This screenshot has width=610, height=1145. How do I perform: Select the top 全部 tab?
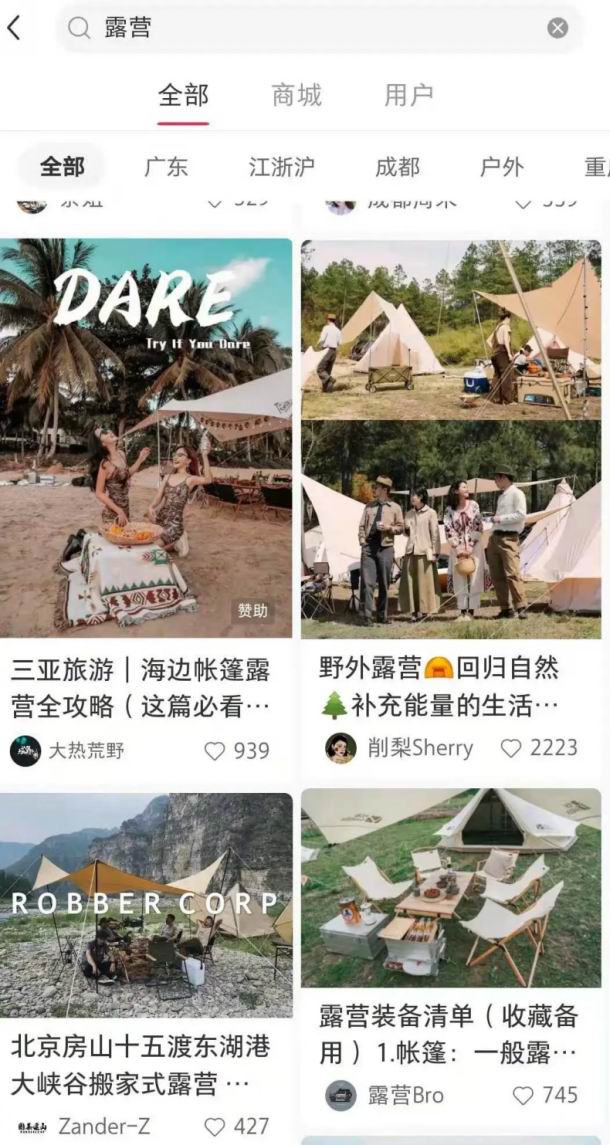click(x=183, y=96)
